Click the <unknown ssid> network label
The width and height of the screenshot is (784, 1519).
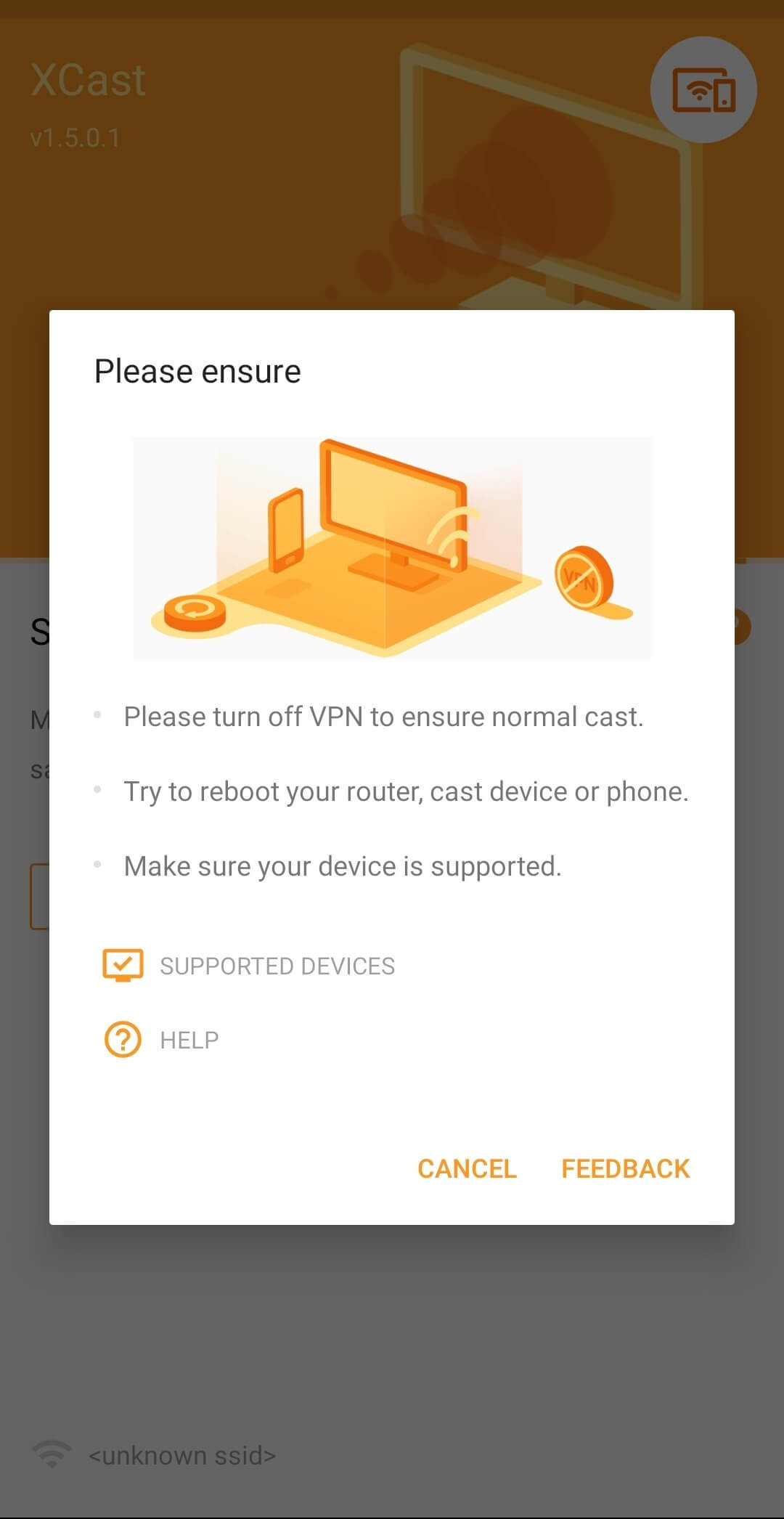184,1454
